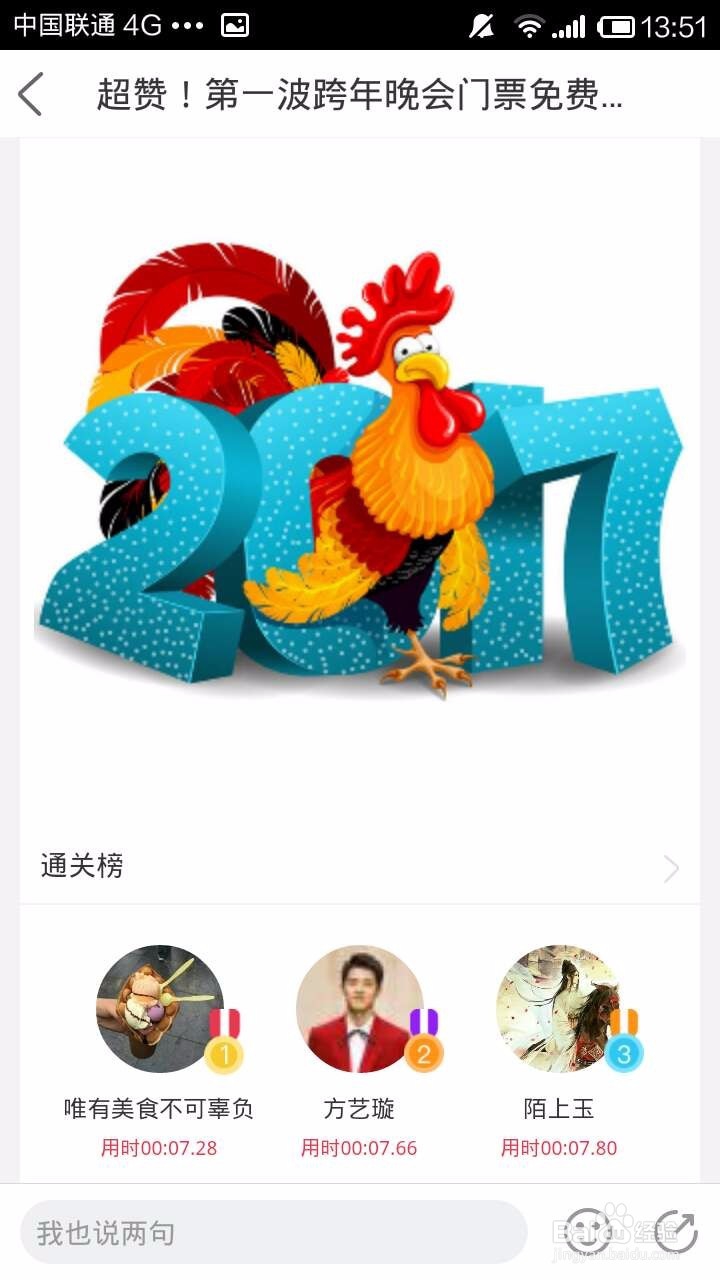
Task: Tap the back arrow to leave this page
Action: 30,95
